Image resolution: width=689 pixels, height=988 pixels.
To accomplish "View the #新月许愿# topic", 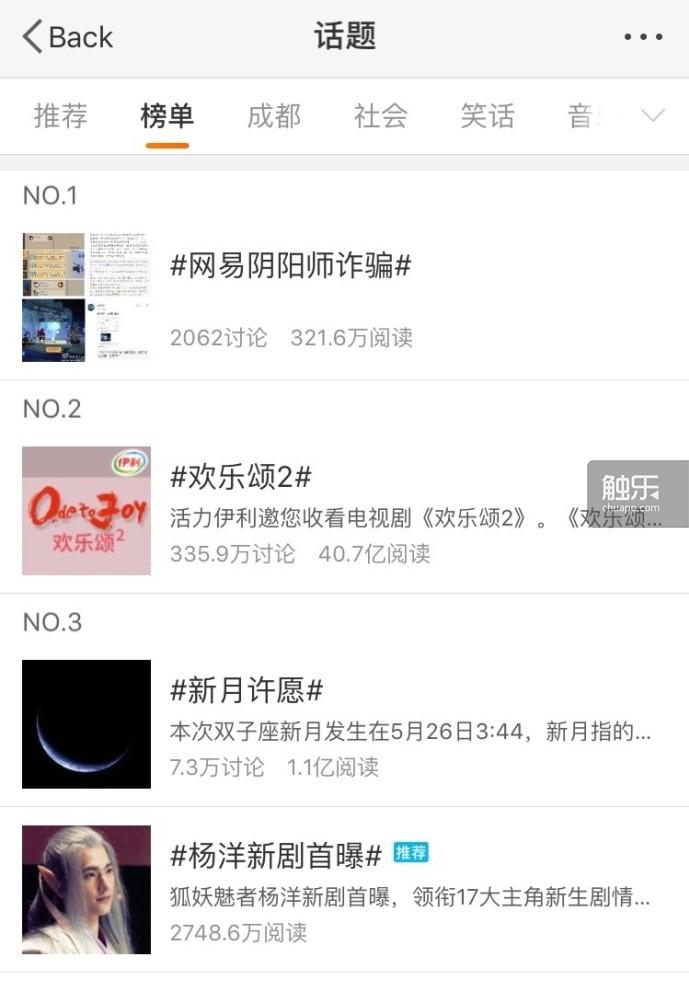I will [x=247, y=690].
